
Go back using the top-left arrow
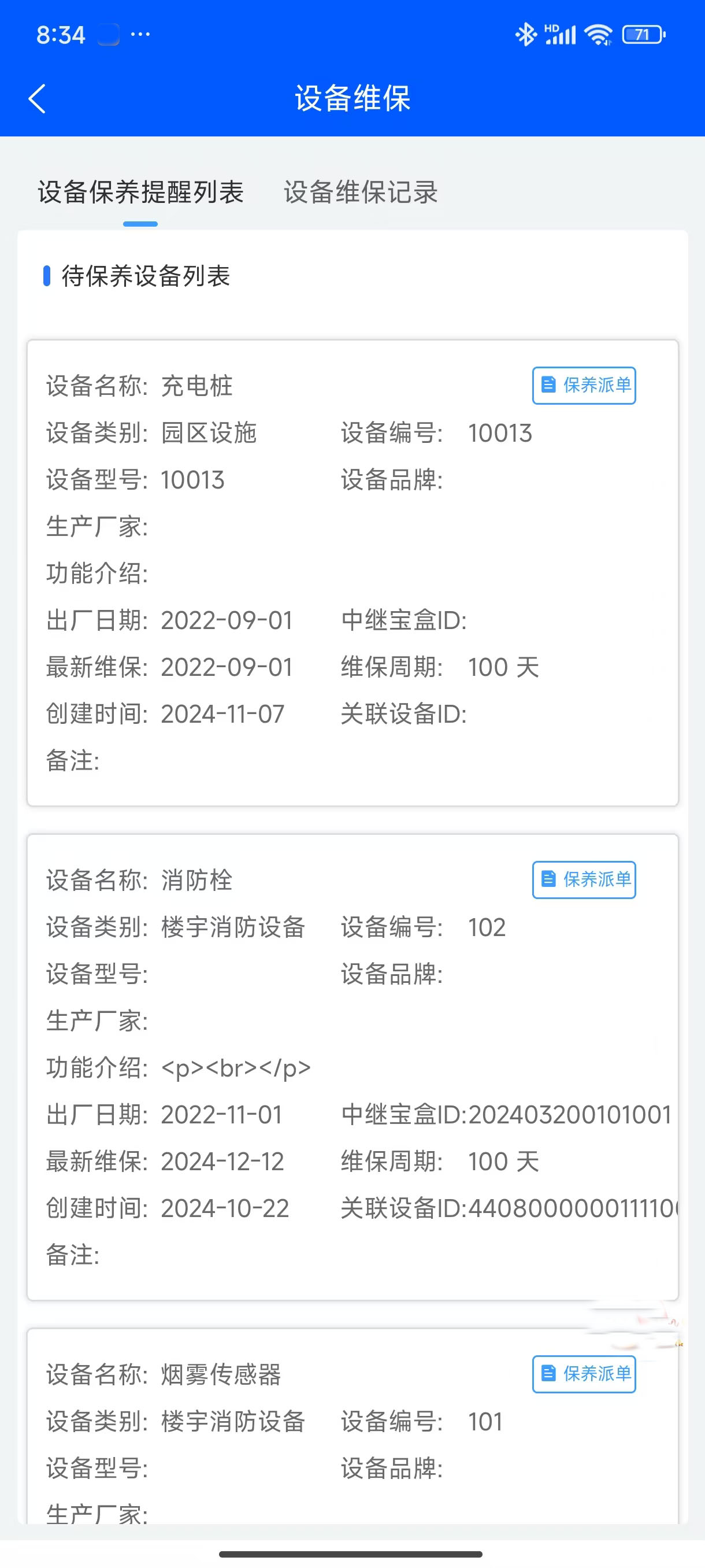36,99
